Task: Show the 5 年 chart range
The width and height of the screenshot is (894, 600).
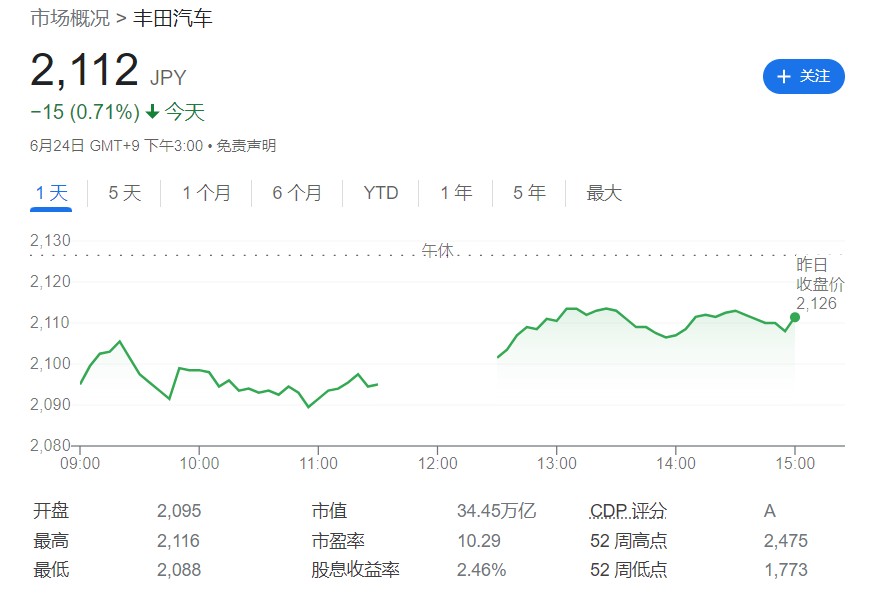Action: (x=529, y=193)
